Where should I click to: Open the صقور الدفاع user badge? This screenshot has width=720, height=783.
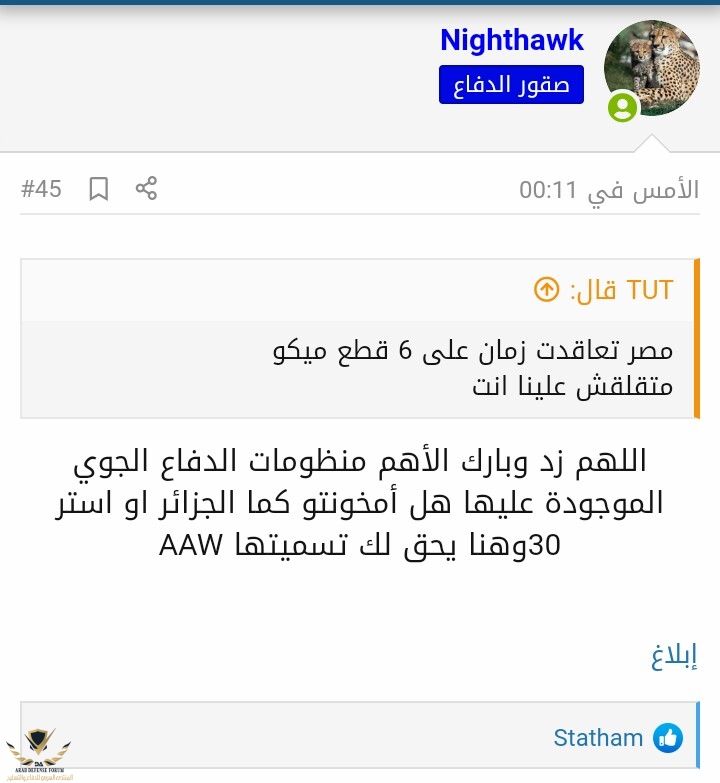[511, 85]
